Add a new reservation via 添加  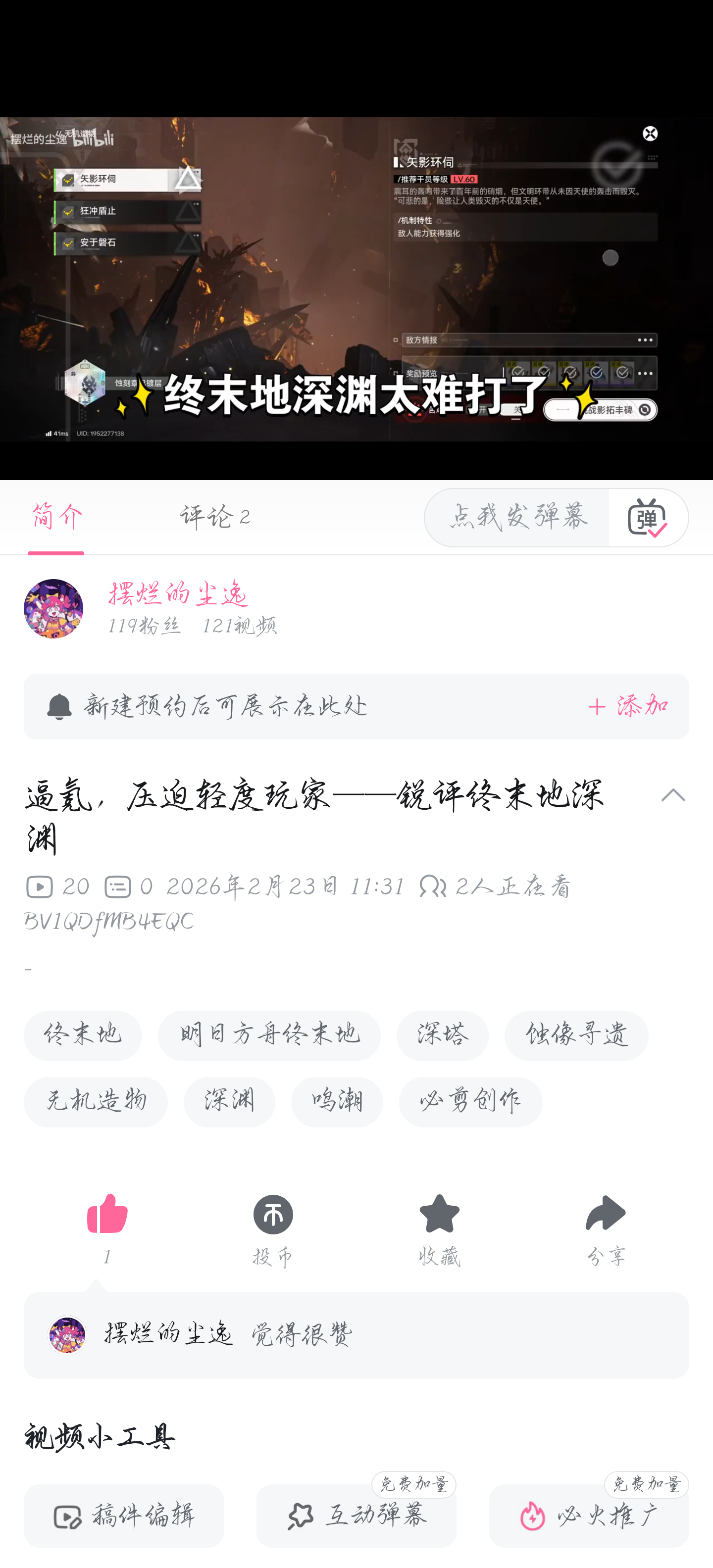pyautogui.click(x=628, y=707)
